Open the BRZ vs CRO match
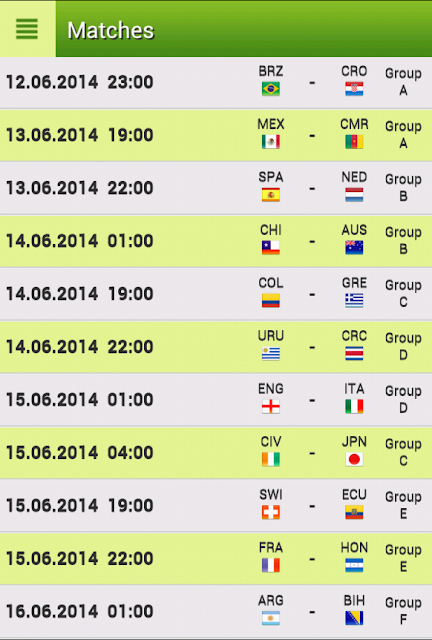Screen dimensions: 432x640 pos(216,82)
